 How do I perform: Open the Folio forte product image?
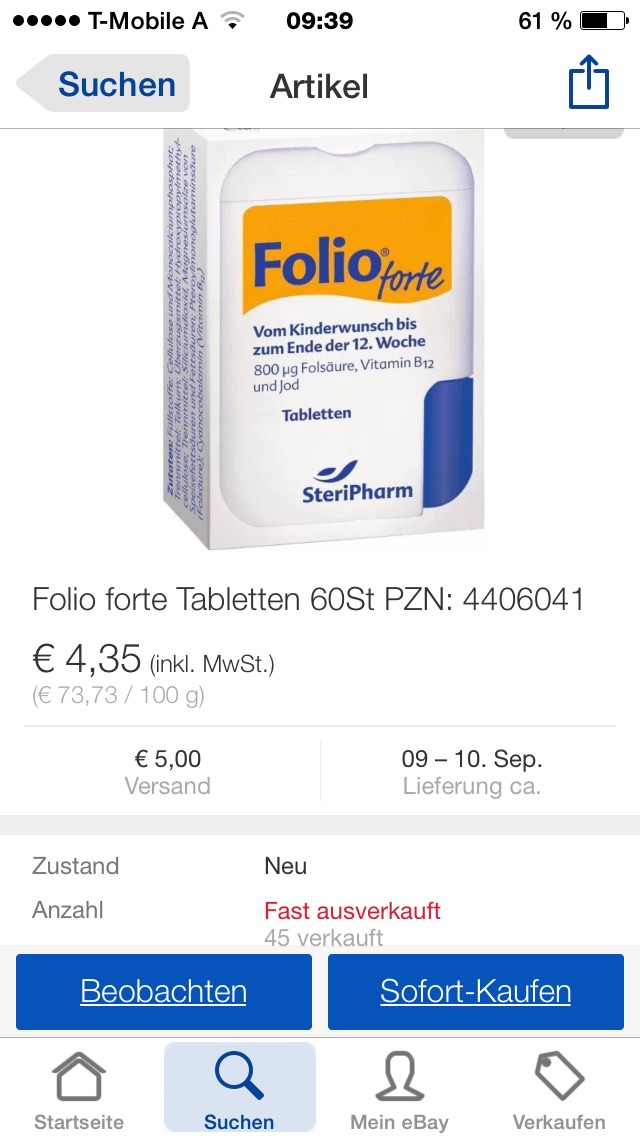click(x=325, y=340)
